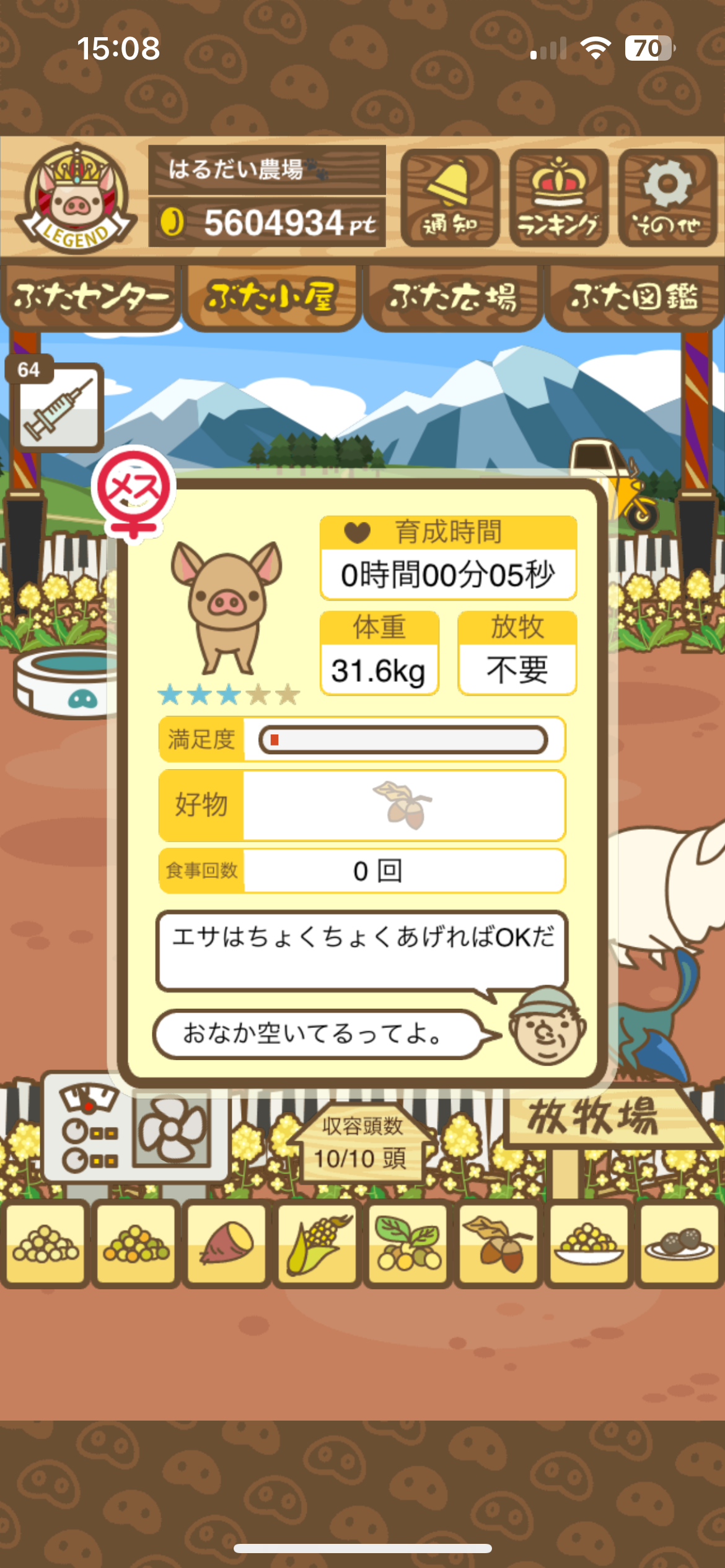Go to the ぶた市場 tab
Screen dimensions: 725x1568
453,297
